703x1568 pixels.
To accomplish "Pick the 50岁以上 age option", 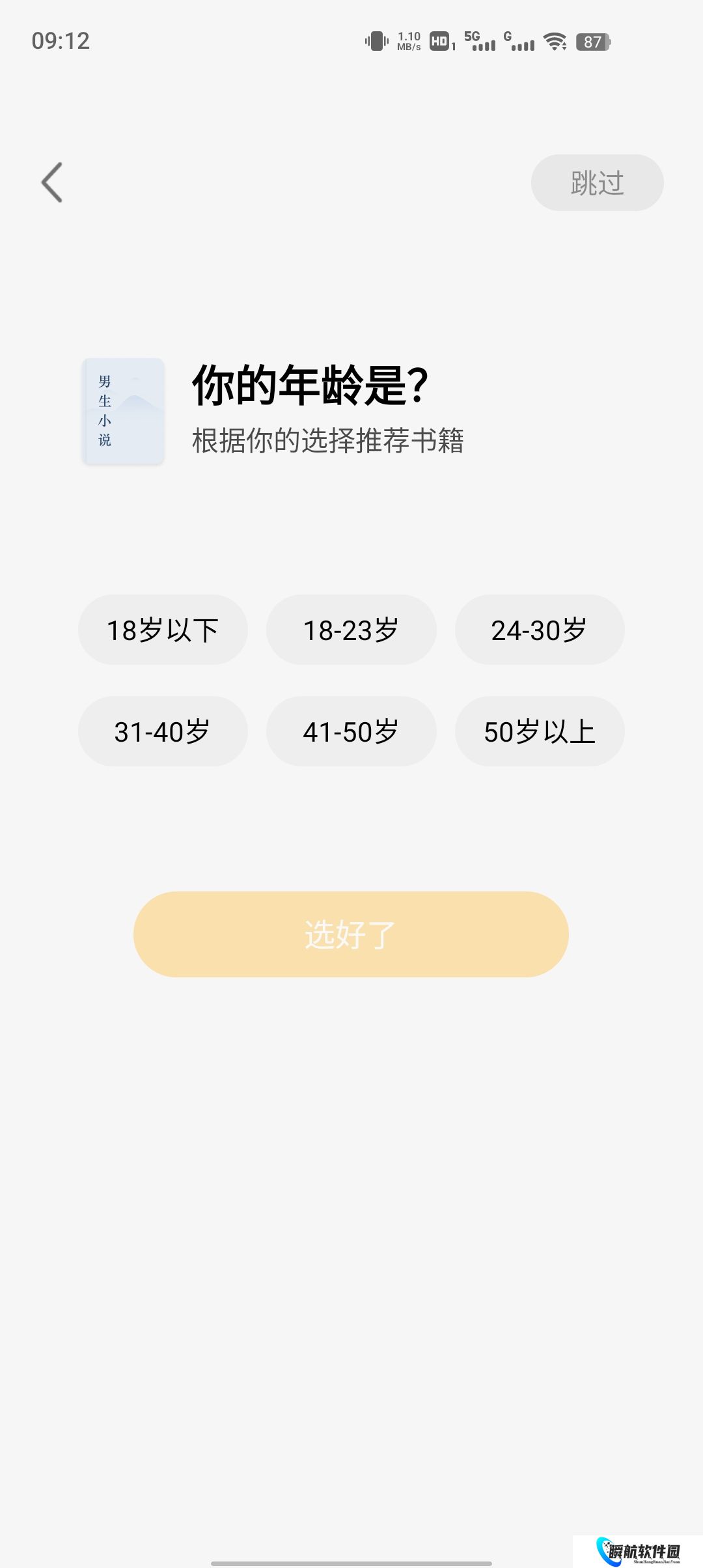I will (539, 731).
